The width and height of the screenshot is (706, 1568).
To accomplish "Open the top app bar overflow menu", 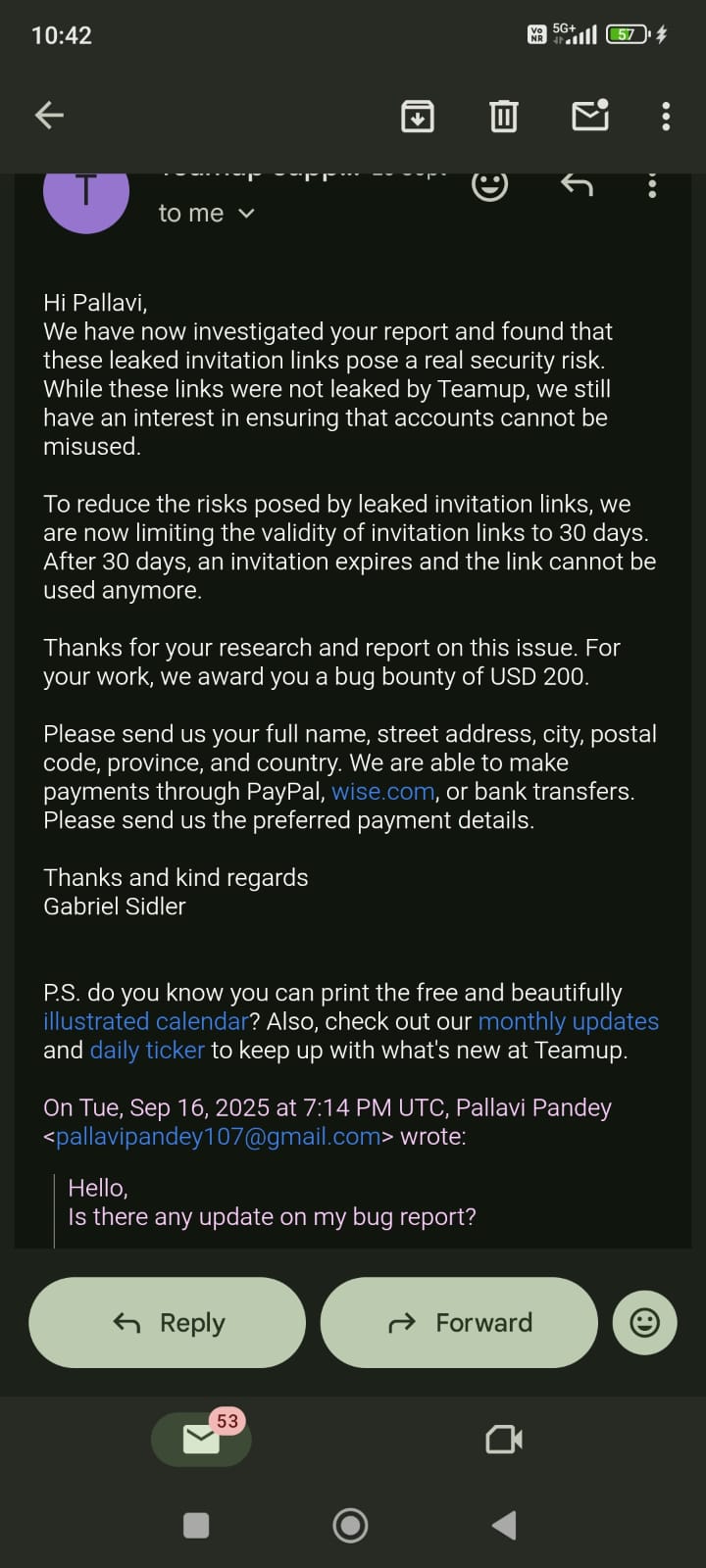I will point(666,116).
